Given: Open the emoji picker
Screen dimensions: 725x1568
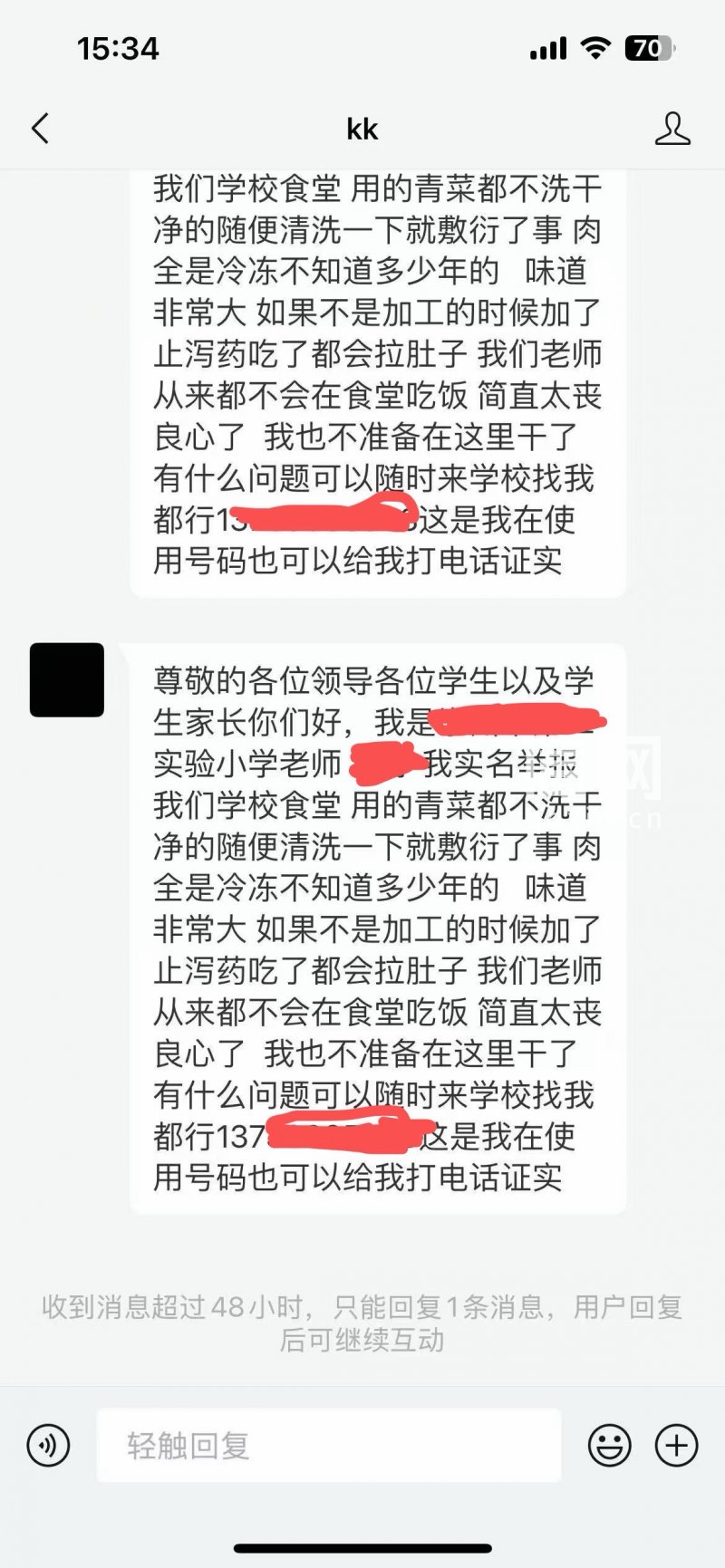Looking at the screenshot, I should point(610,1445).
